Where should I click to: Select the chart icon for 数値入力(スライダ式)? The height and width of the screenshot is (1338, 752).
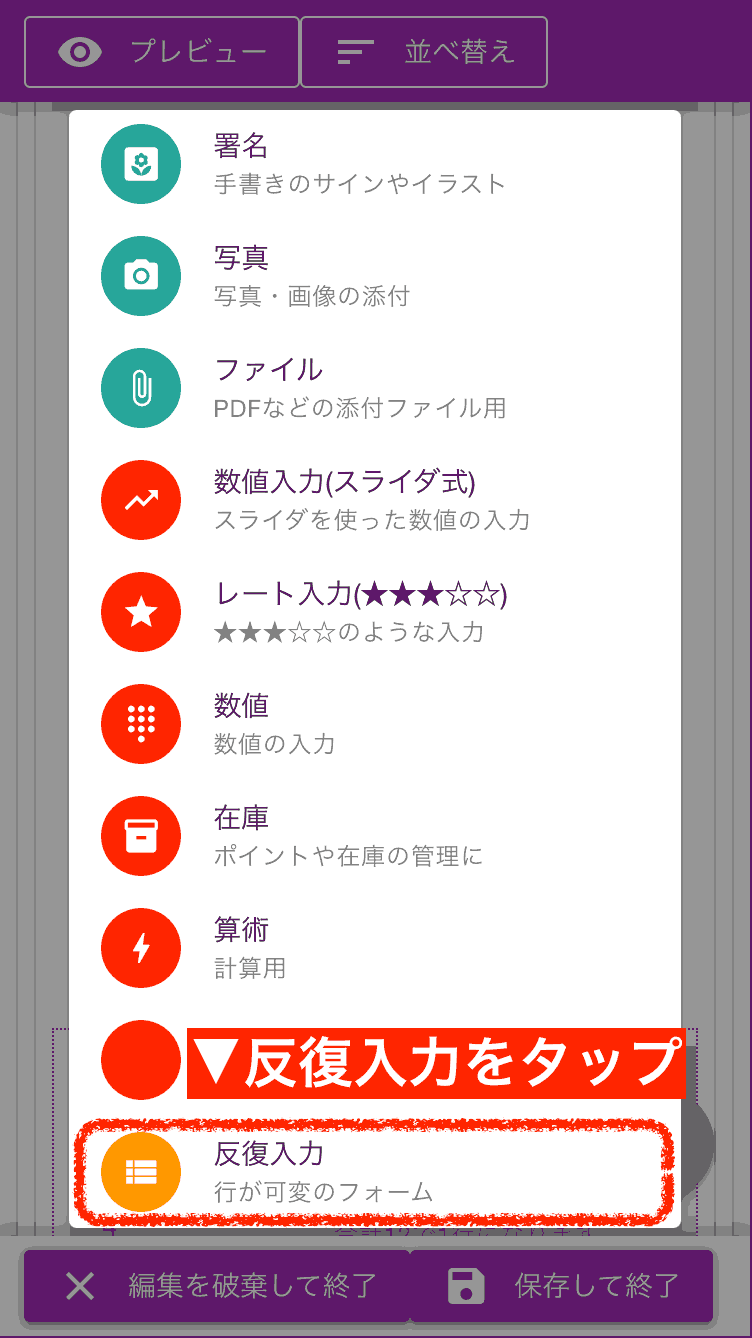coord(140,499)
